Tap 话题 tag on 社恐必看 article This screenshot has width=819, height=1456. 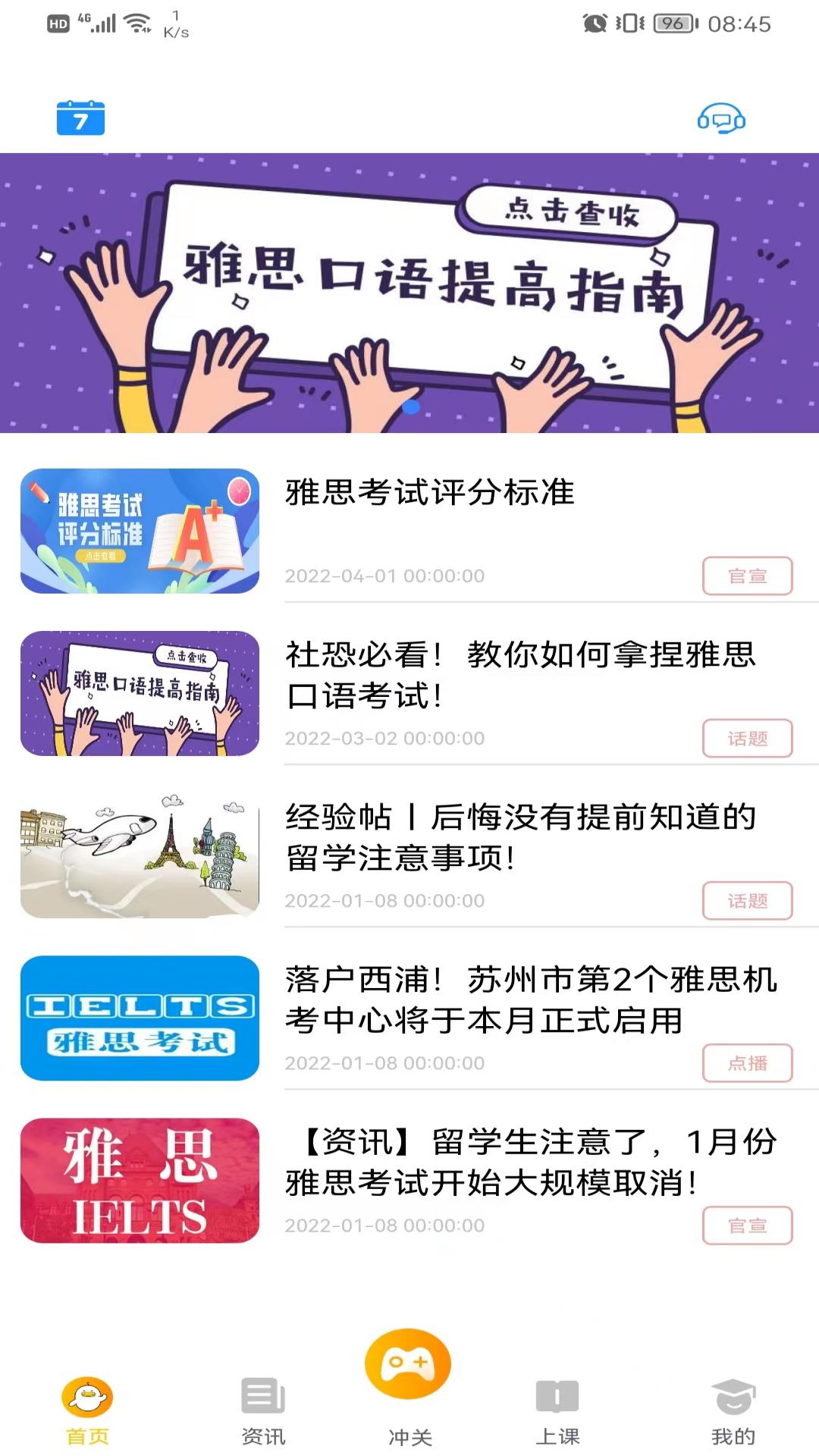pos(747,739)
